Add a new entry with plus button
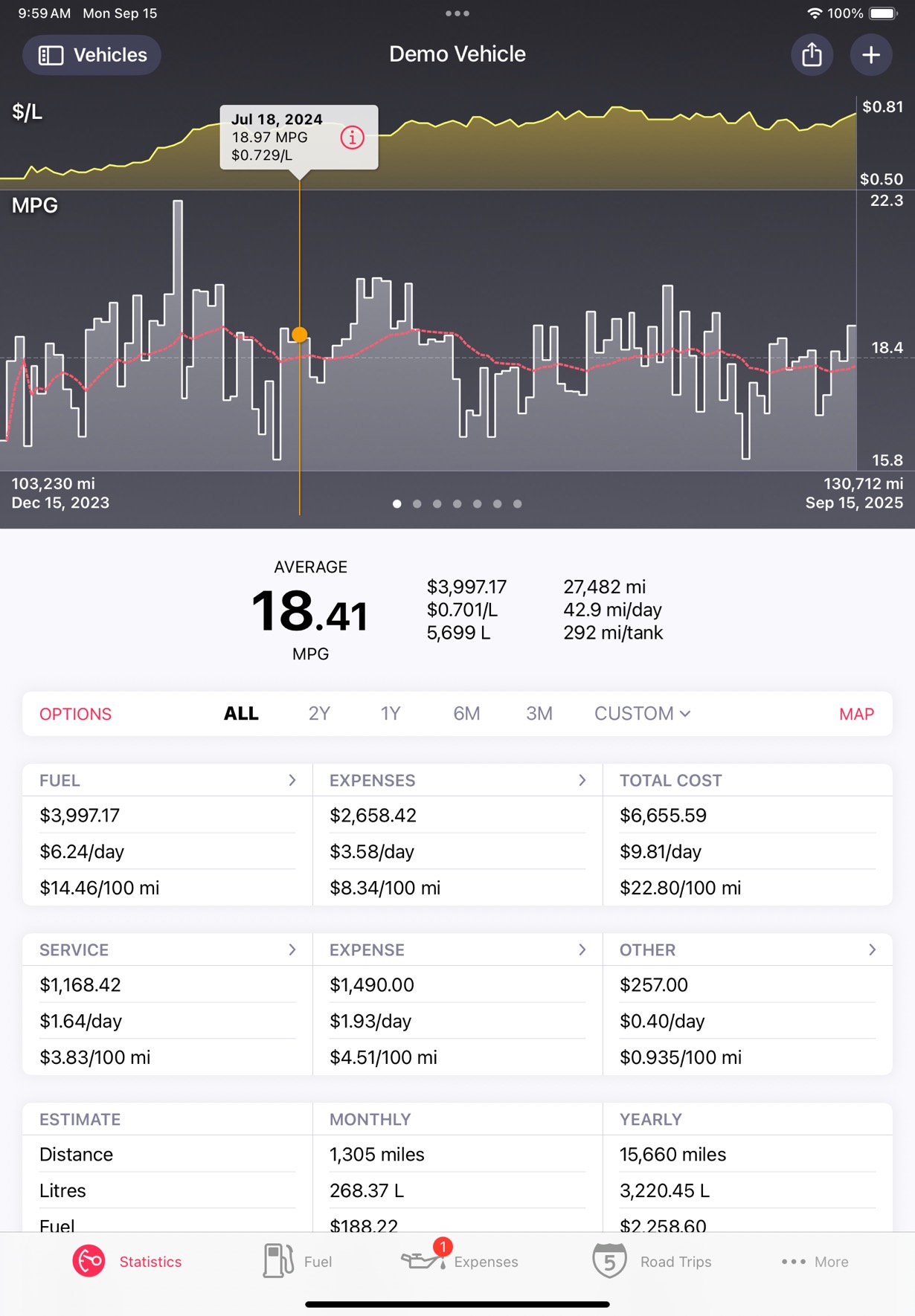 pos(871,55)
